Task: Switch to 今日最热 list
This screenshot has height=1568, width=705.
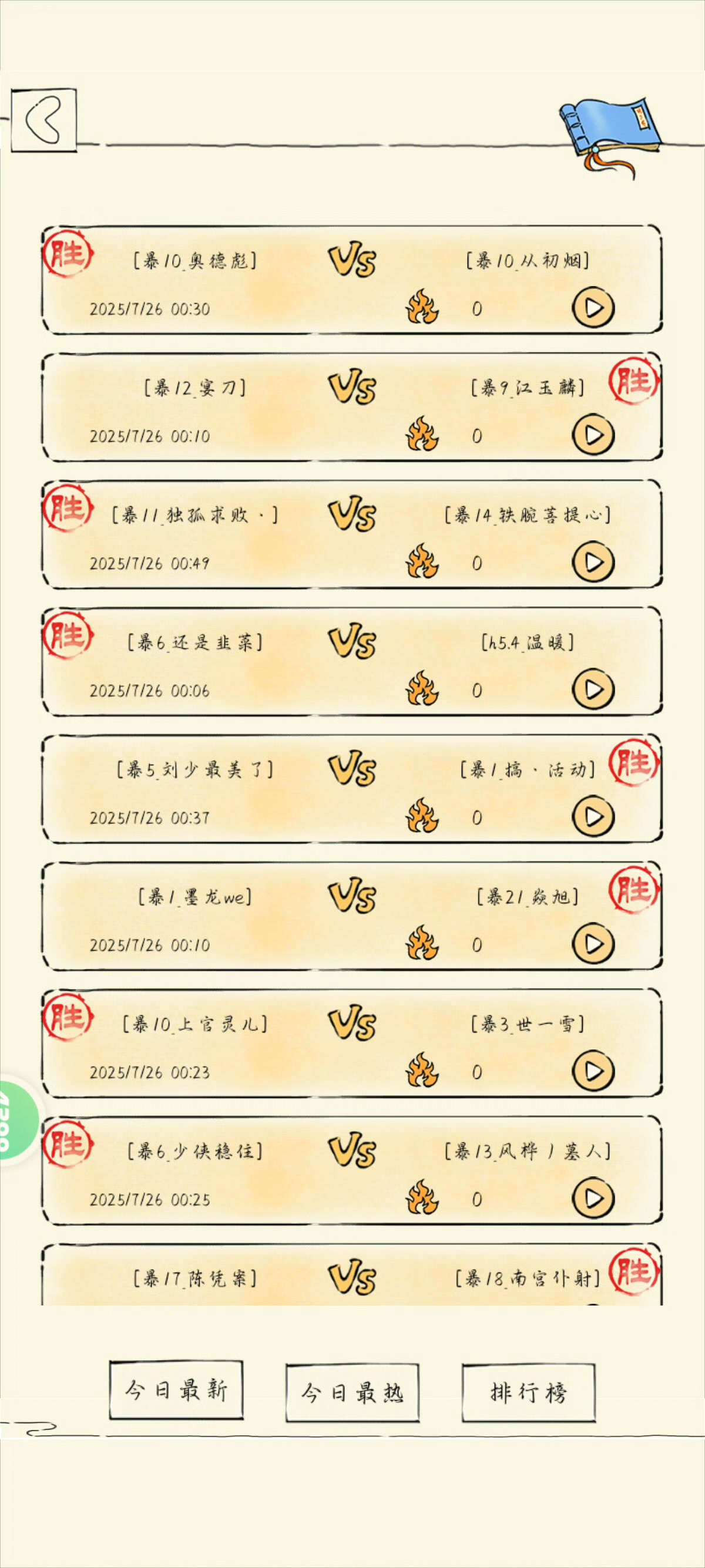Action: pyautogui.click(x=352, y=1392)
